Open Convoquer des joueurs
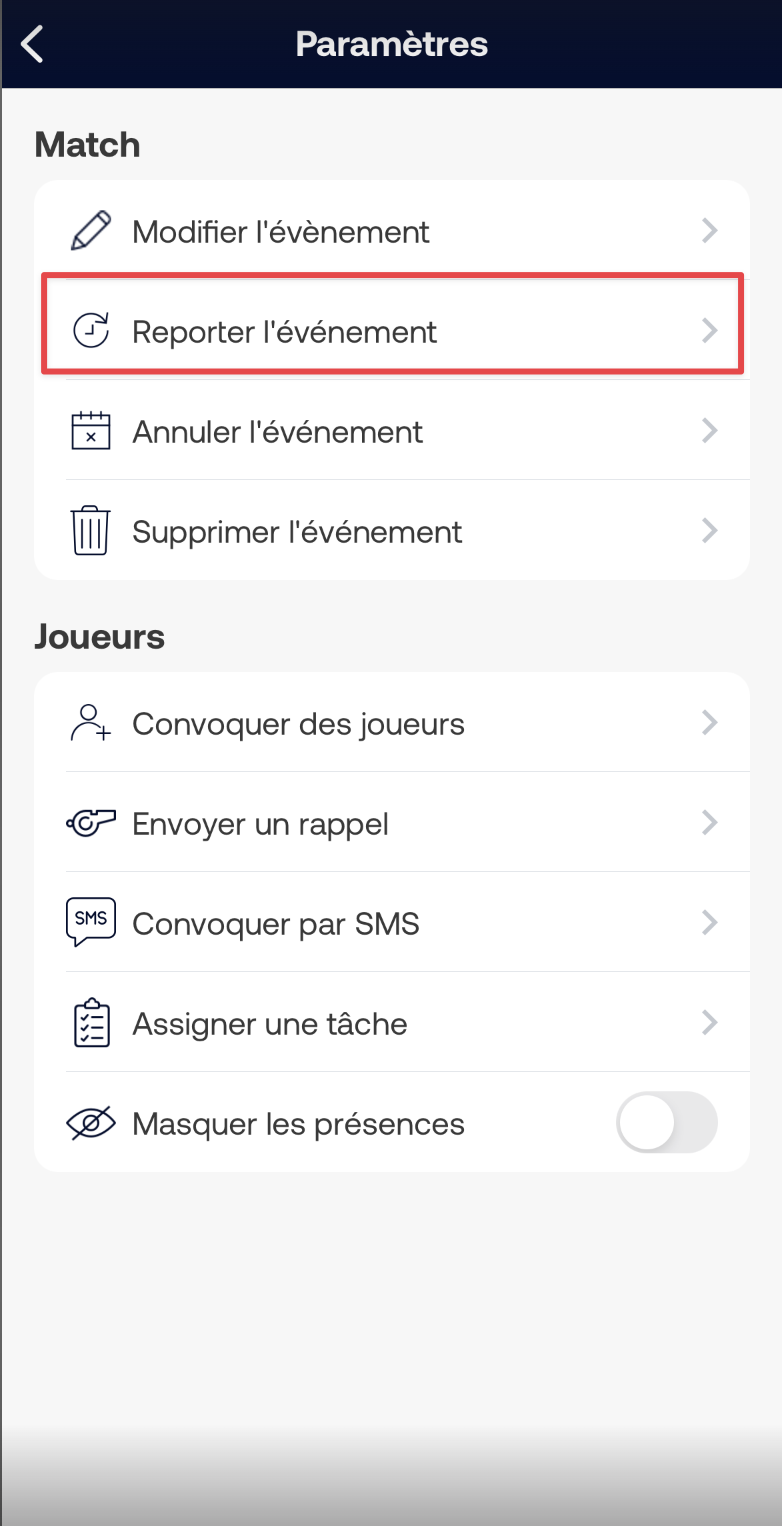Screen dimensions: 782x1526 pyautogui.click(x=392, y=723)
